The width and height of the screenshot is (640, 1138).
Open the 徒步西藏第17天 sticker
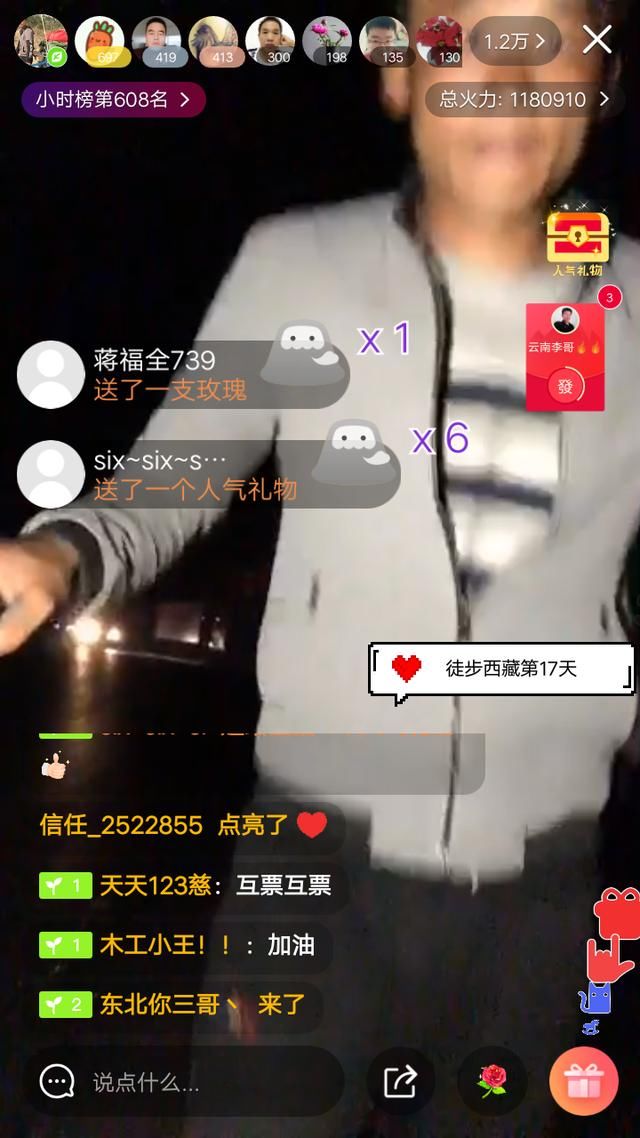500,669
